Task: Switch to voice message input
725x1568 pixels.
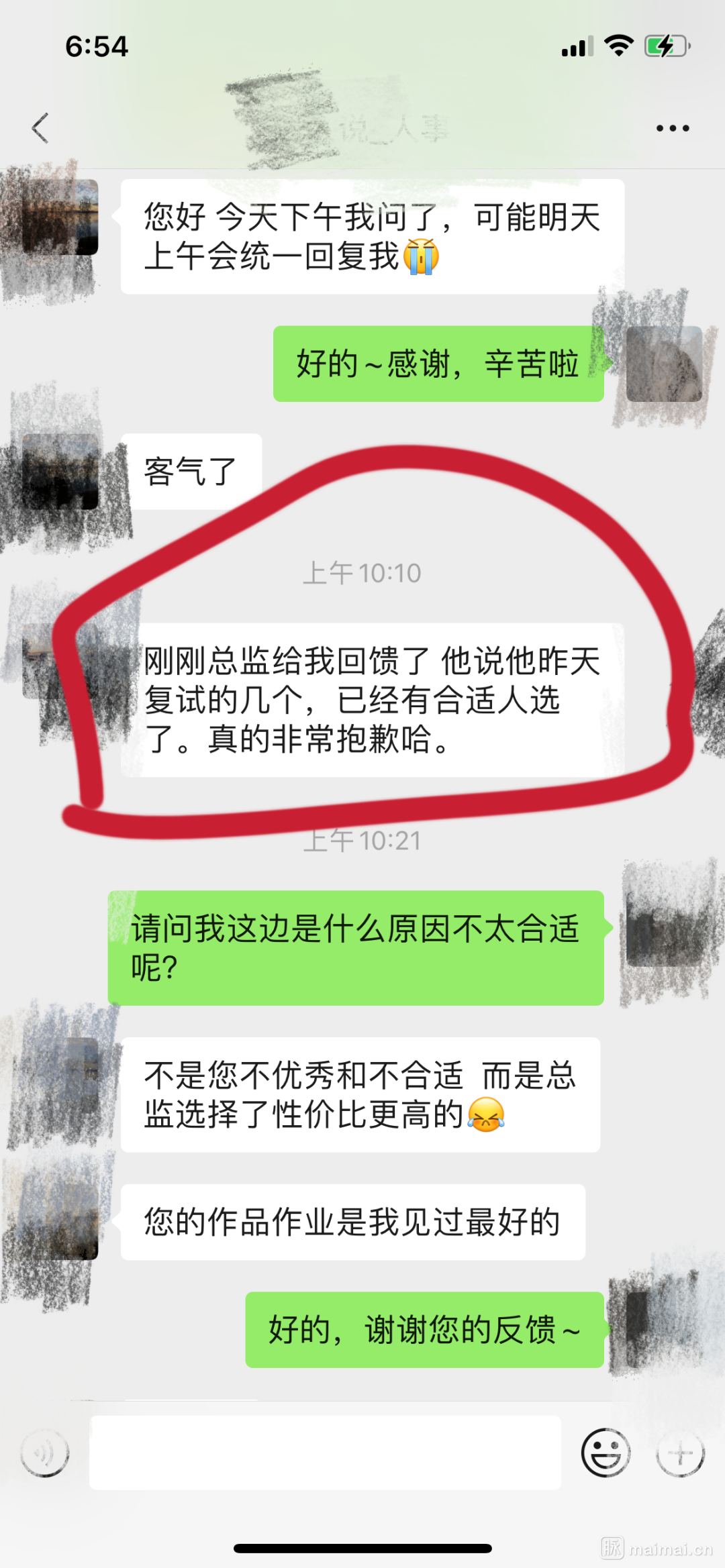Action: click(45, 1453)
